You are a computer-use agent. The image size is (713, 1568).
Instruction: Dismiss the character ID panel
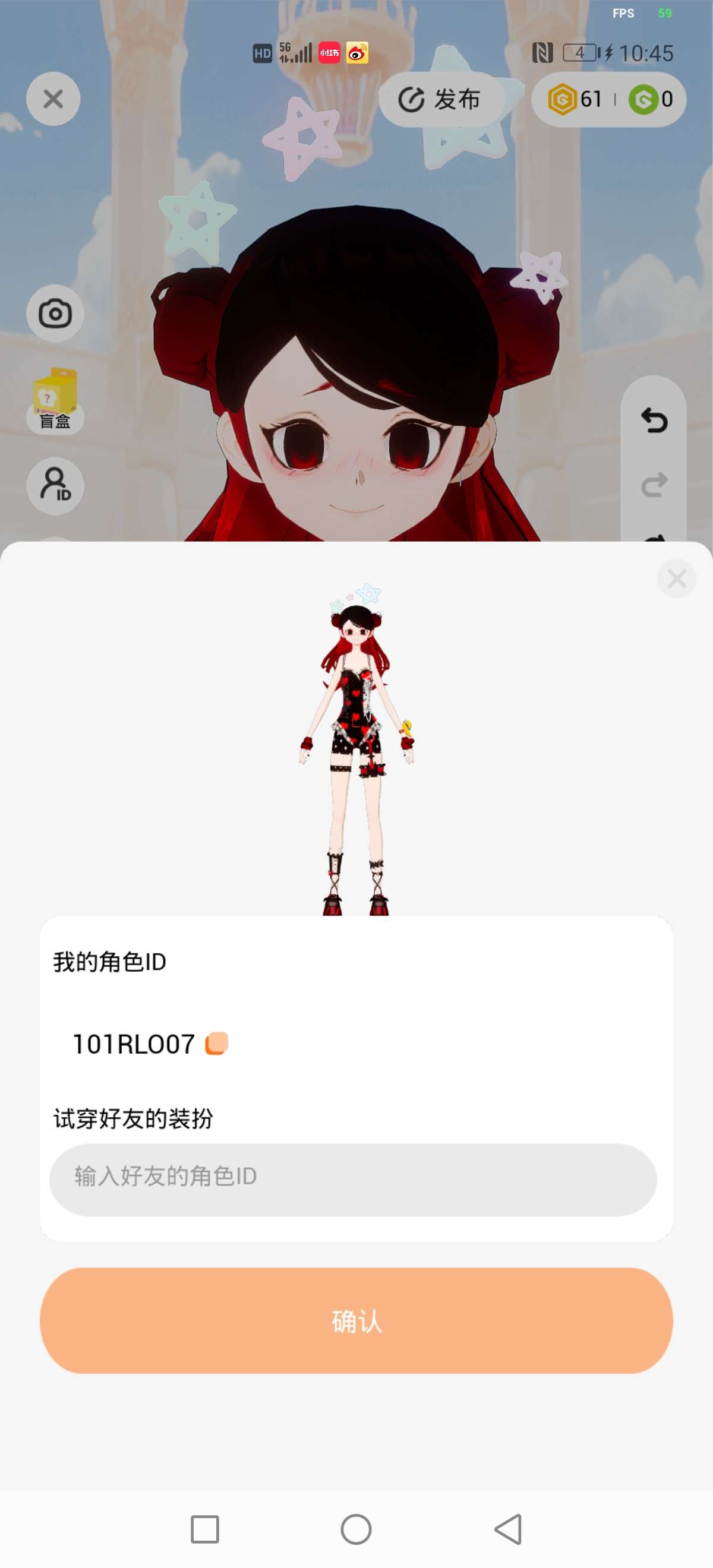677,578
